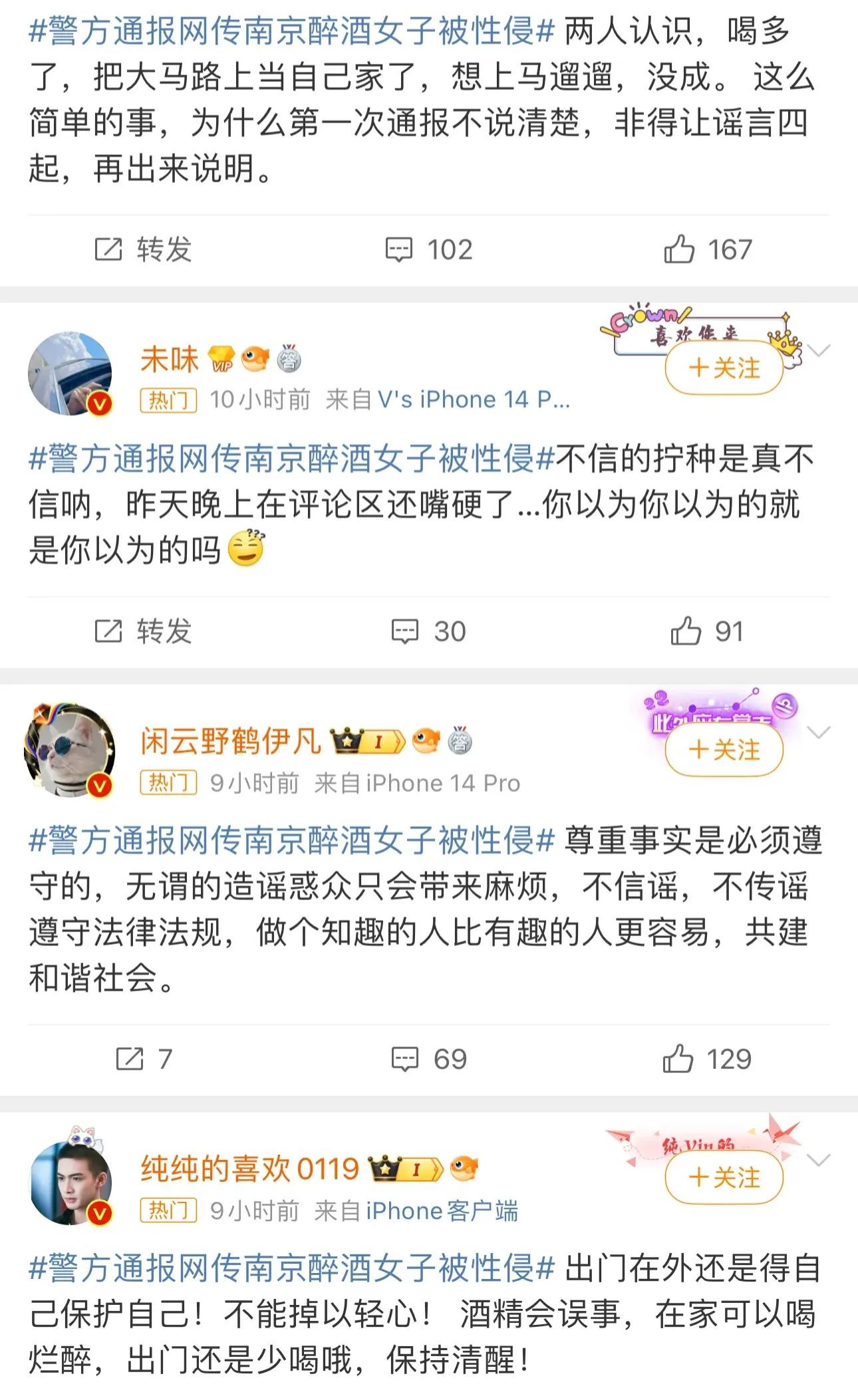The image size is (858, 1400).
Task: Repost 闲云野鹤伊凡's post with 7 reposts
Action: (x=143, y=1059)
